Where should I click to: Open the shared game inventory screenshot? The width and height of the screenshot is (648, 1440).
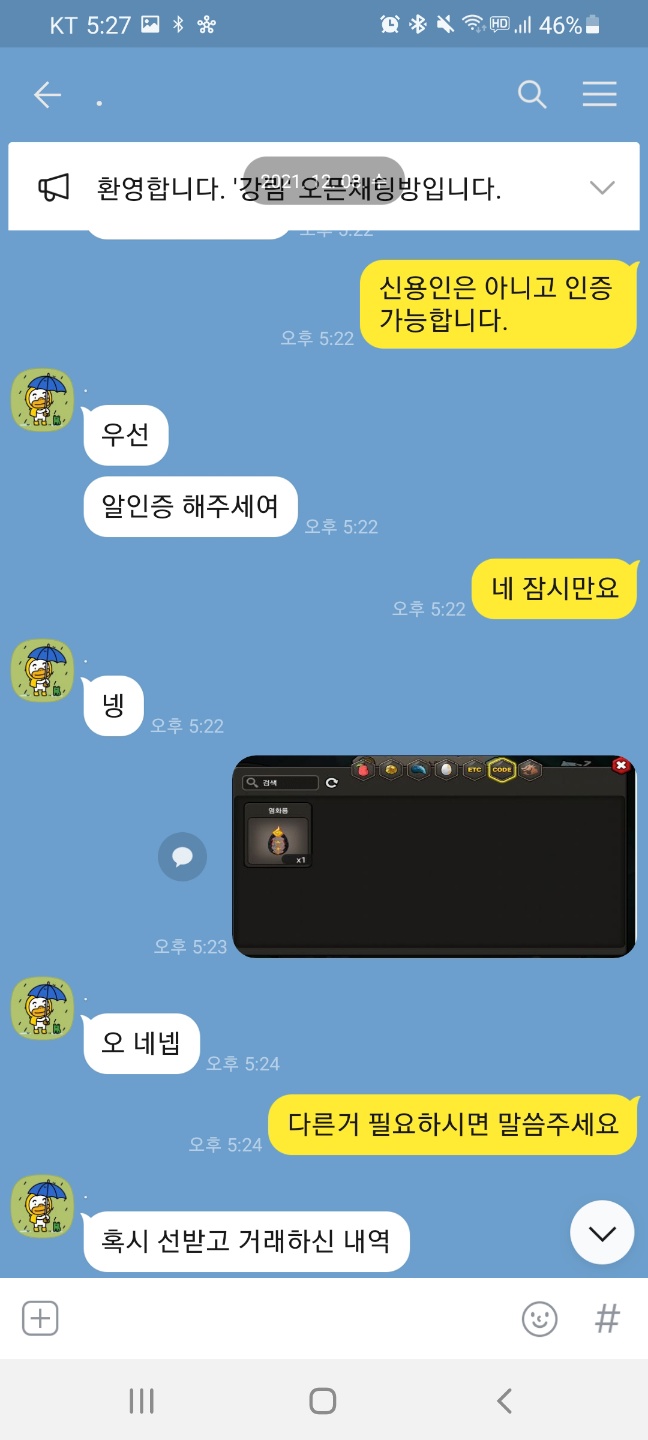[434, 856]
